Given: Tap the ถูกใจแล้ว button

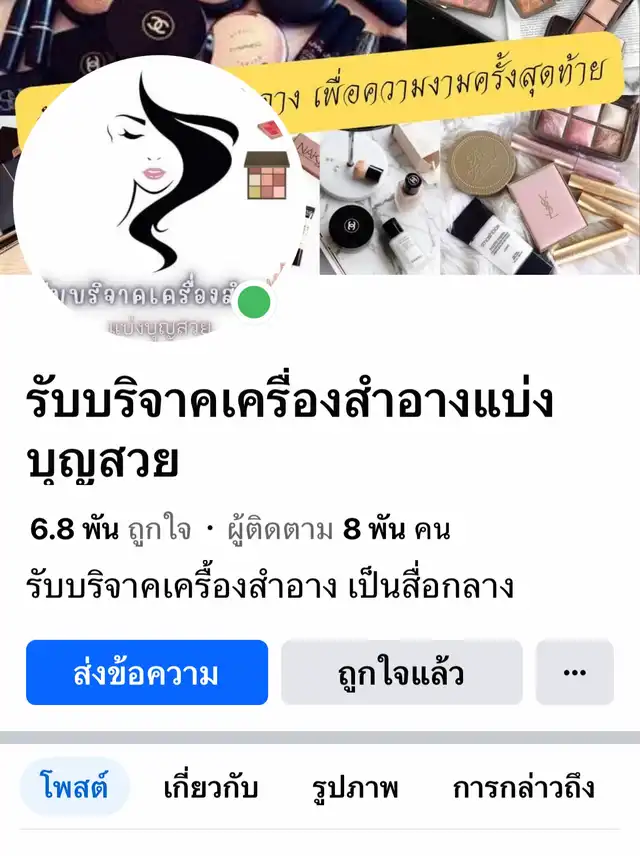Looking at the screenshot, I should click(x=402, y=673).
